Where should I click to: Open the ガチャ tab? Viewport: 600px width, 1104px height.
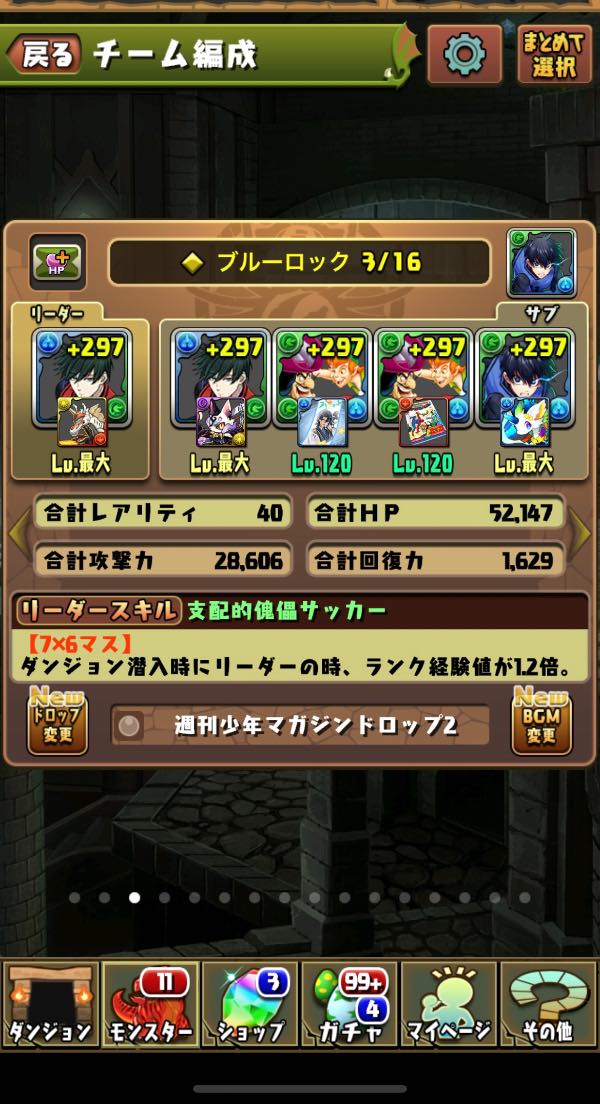(350, 1004)
